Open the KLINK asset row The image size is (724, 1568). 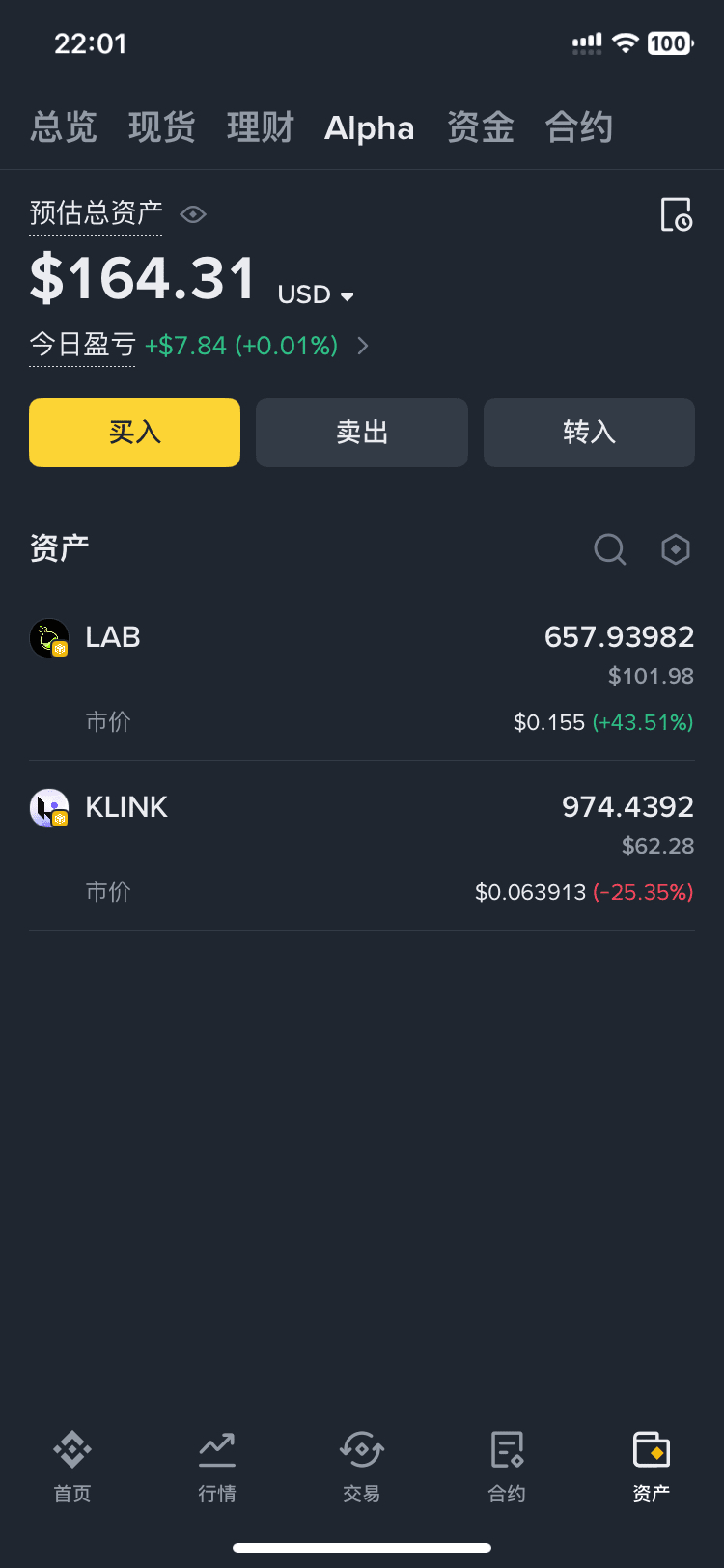(x=362, y=846)
